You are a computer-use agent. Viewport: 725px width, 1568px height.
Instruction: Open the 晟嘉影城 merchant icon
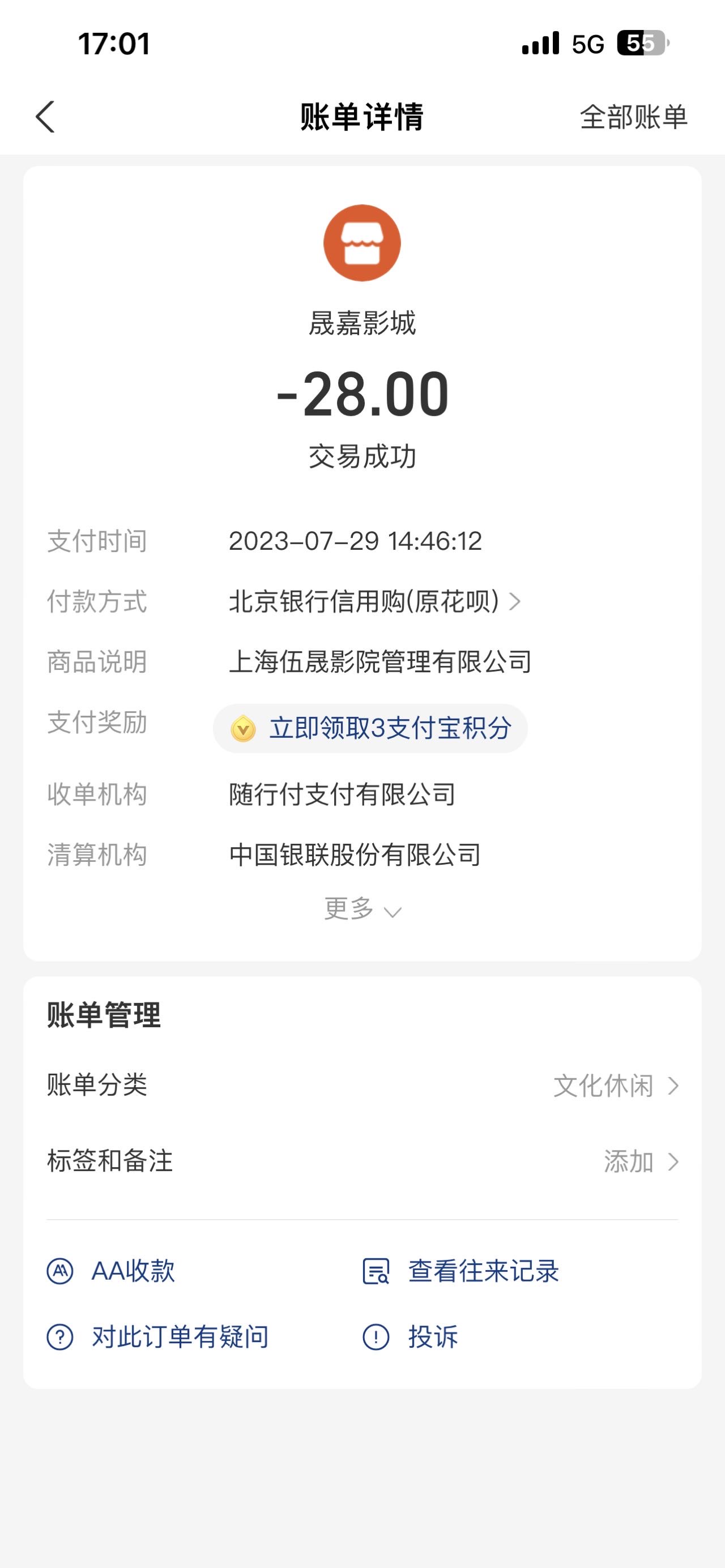(x=362, y=243)
